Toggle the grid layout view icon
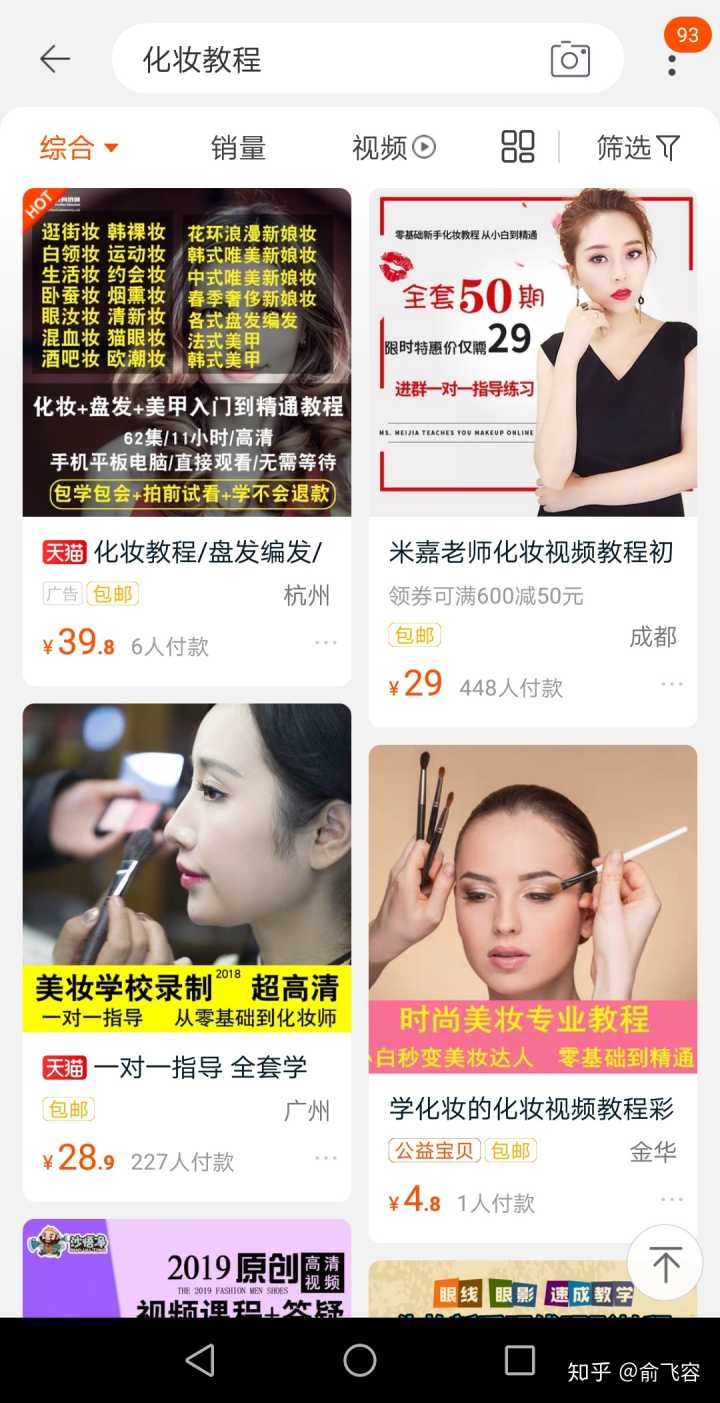720x1403 pixels. pyautogui.click(x=518, y=147)
